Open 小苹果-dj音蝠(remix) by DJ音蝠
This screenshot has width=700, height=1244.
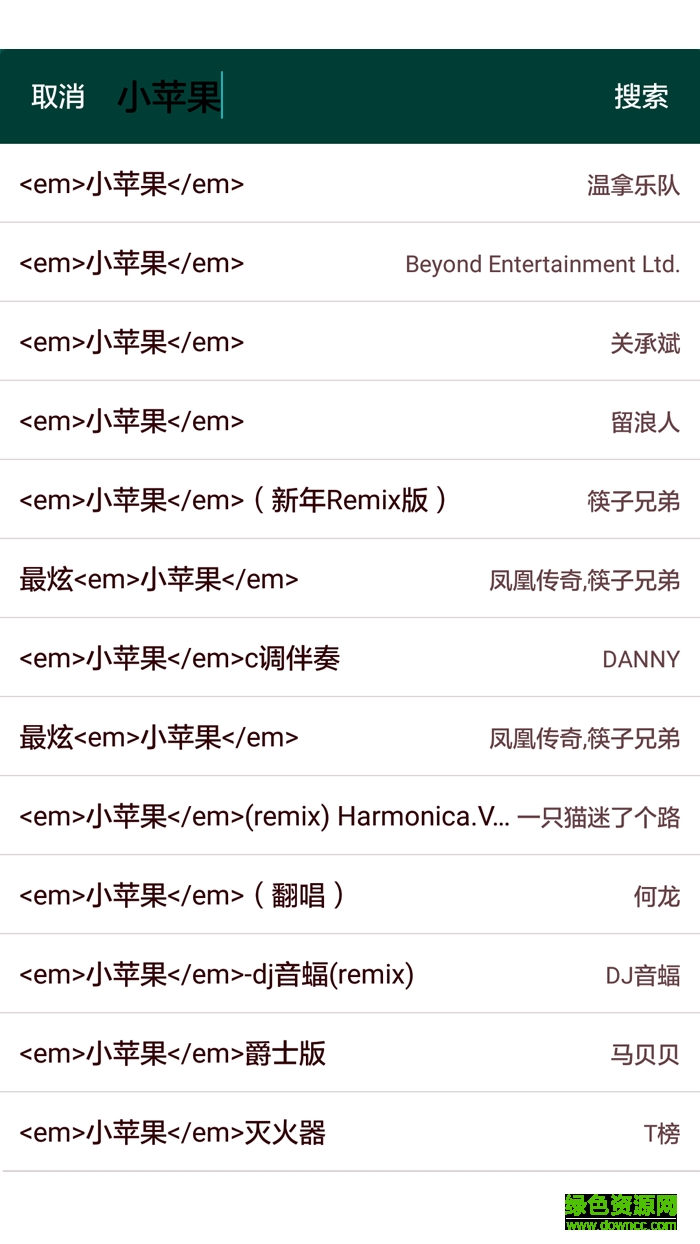(349, 974)
